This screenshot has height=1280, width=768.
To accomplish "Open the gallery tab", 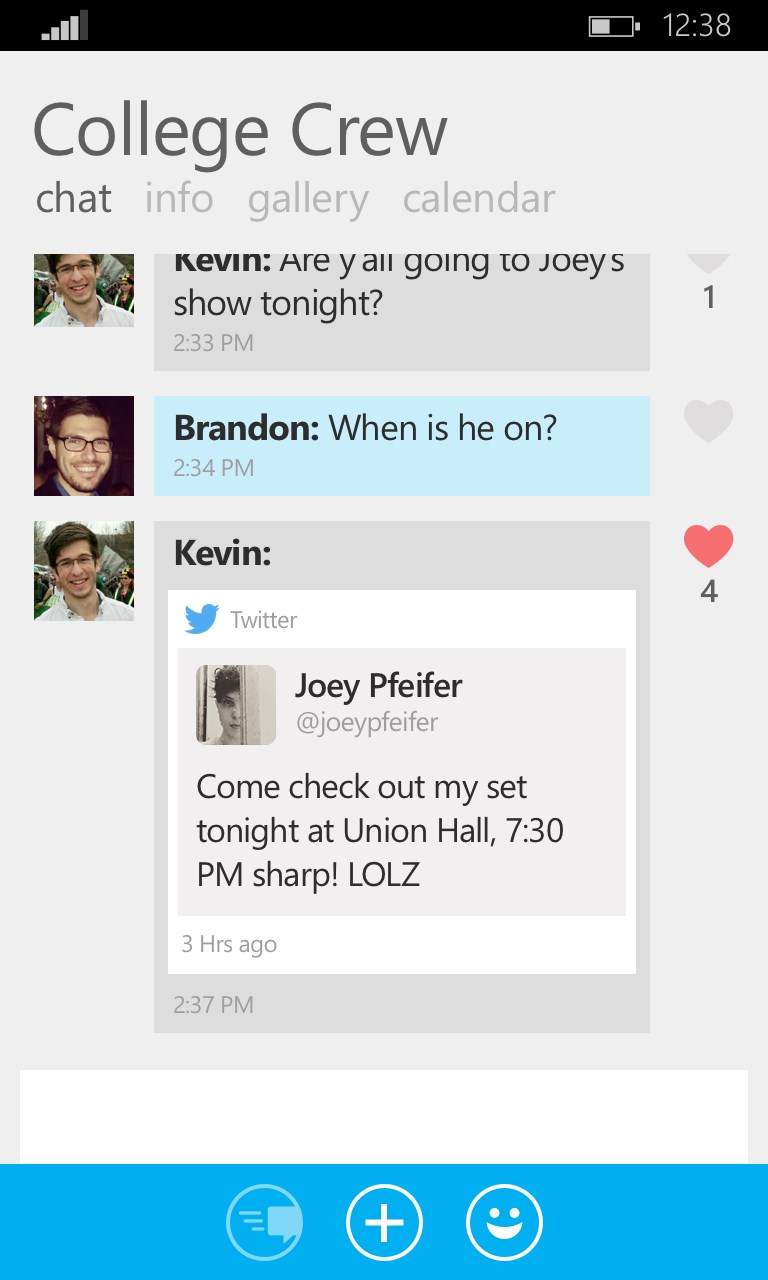I will [308, 198].
